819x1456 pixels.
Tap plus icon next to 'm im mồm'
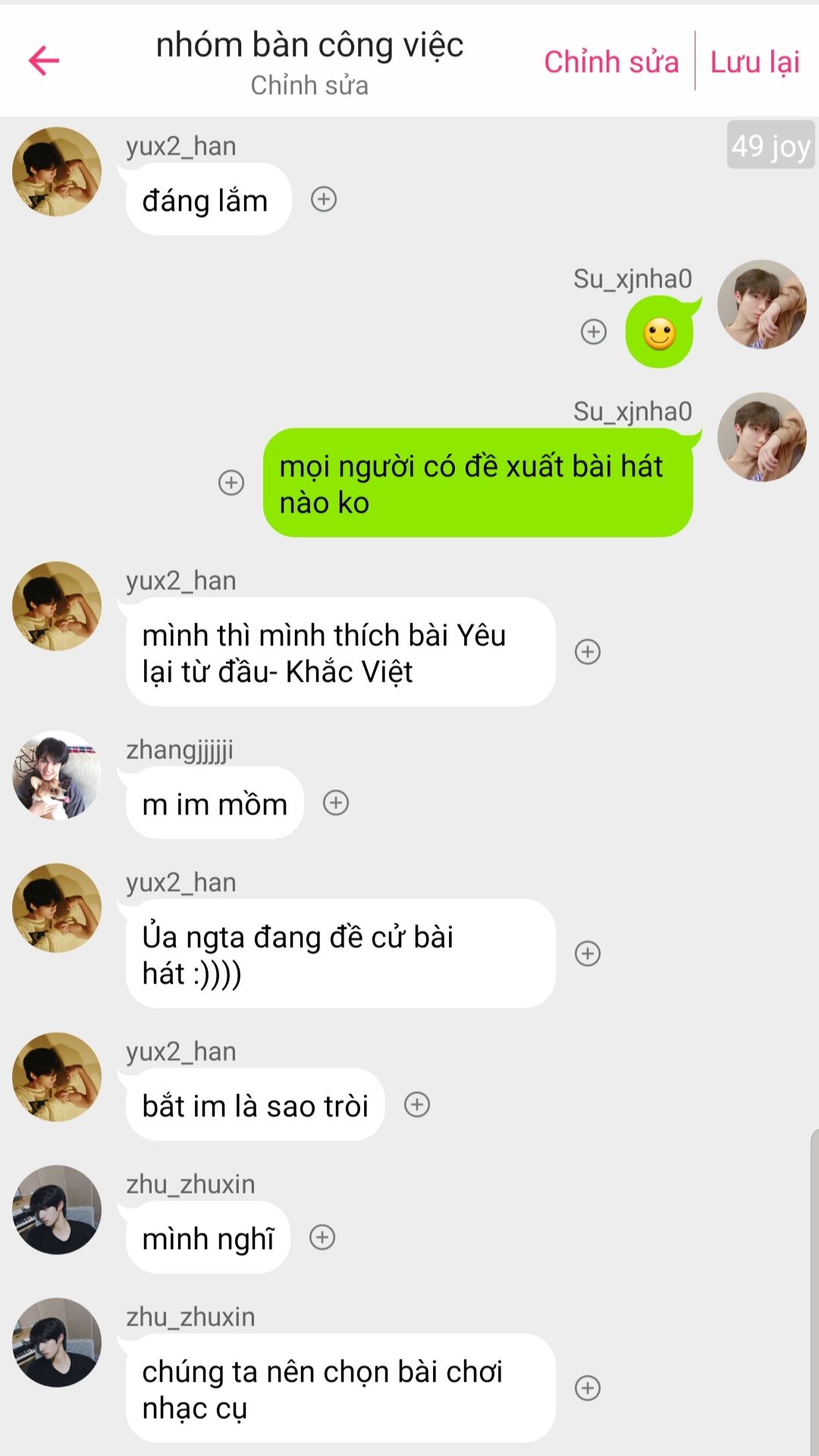(x=336, y=802)
